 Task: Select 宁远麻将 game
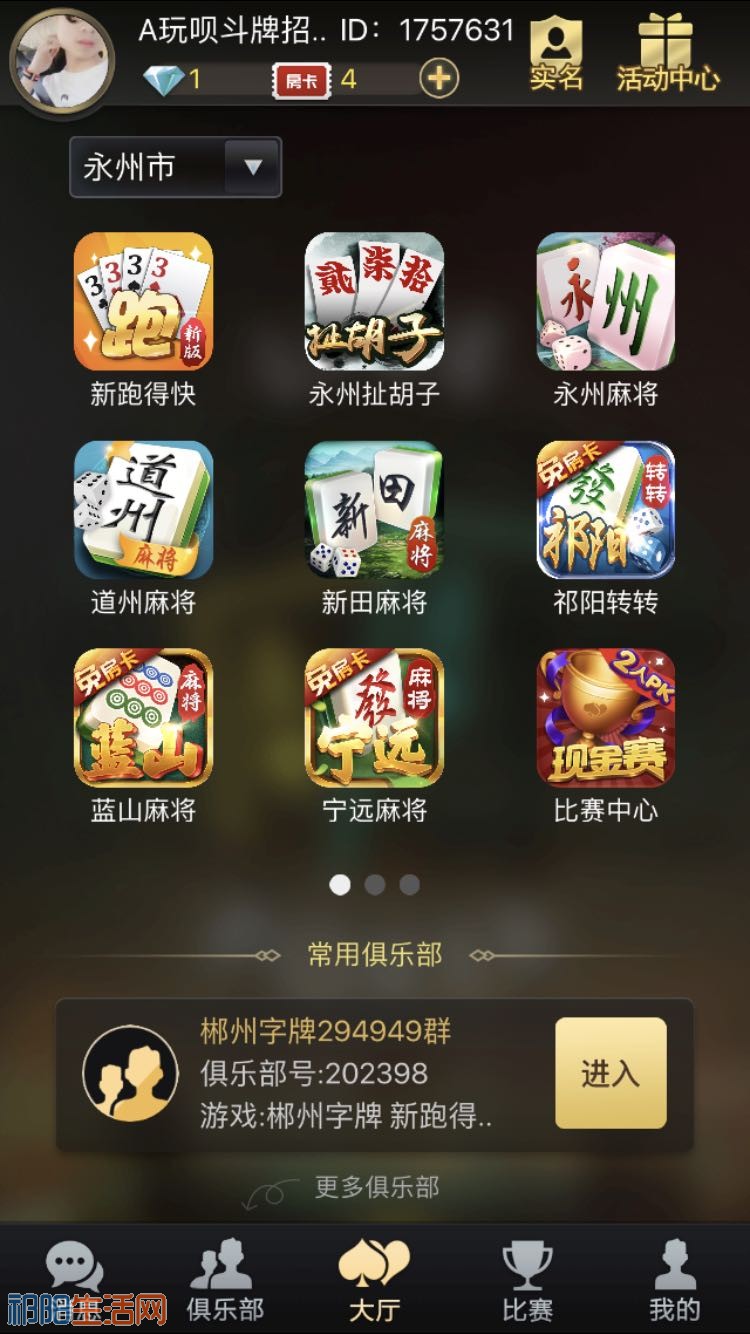[374, 718]
